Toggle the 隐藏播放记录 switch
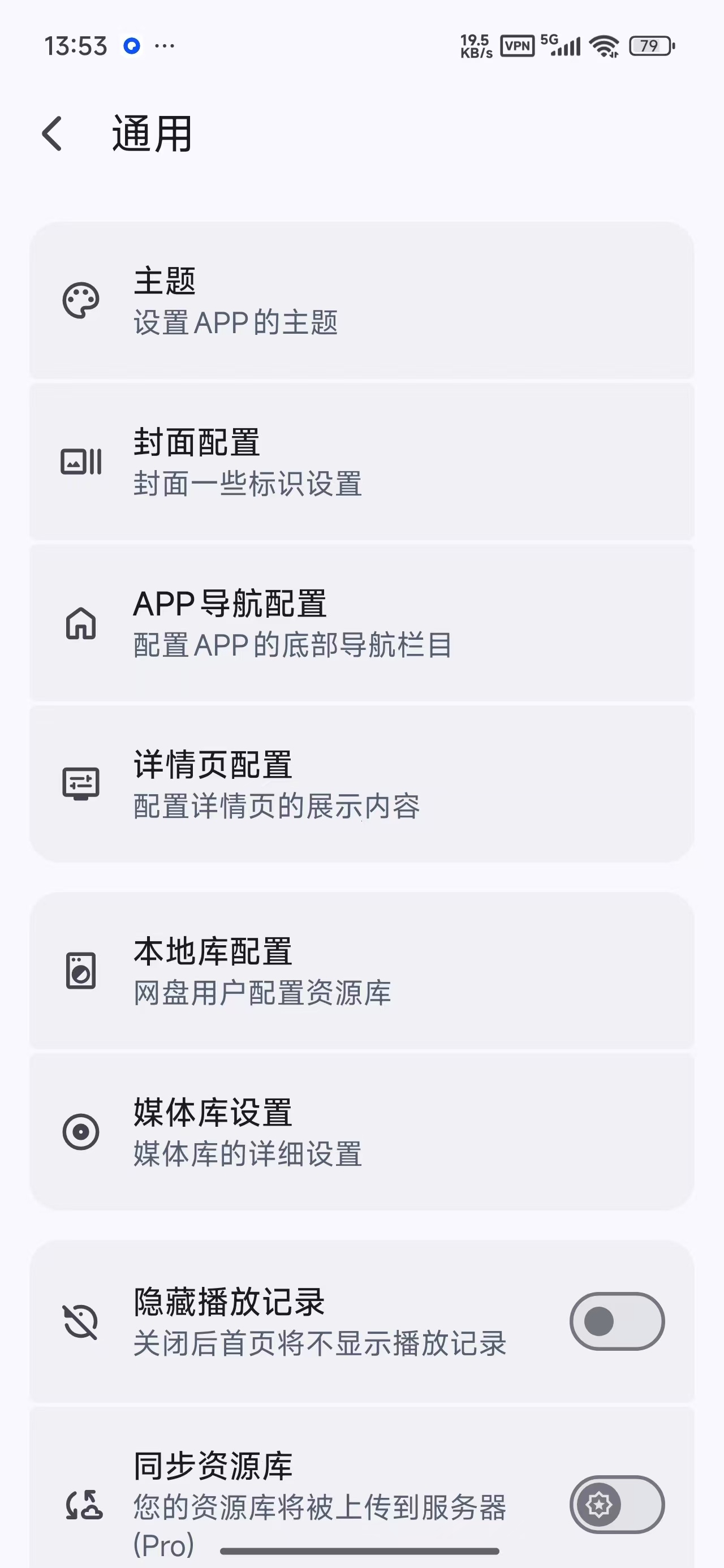Viewport: 724px width, 1568px height. pos(617,1321)
